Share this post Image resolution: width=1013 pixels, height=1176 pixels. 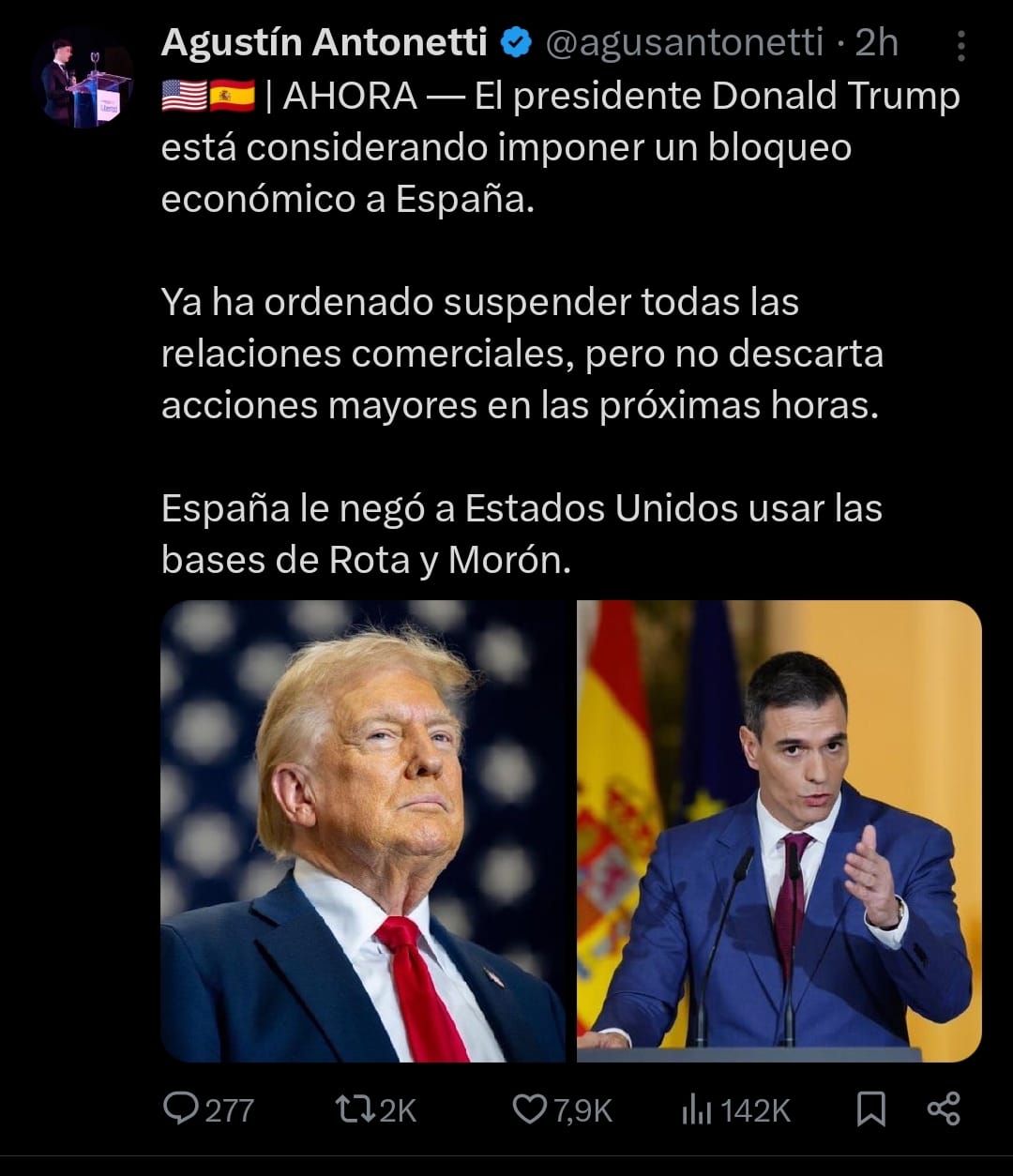coord(943,1109)
